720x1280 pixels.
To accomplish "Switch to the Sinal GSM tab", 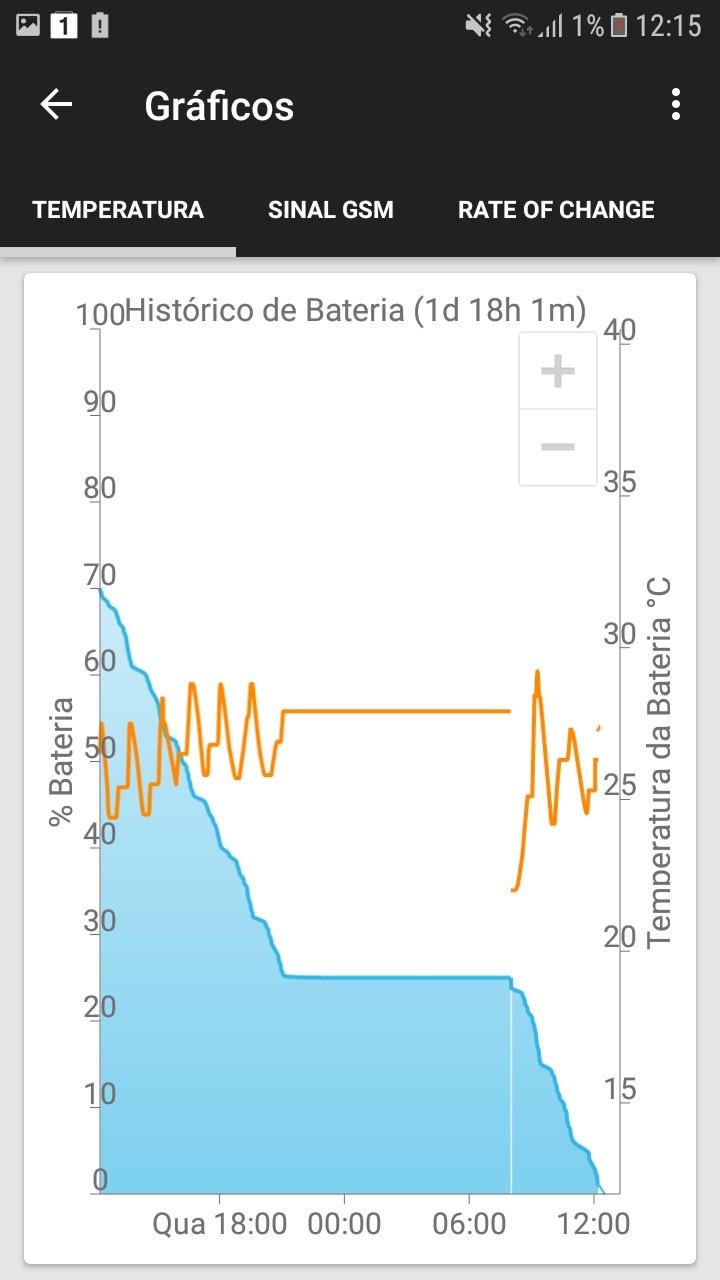I will [331, 210].
